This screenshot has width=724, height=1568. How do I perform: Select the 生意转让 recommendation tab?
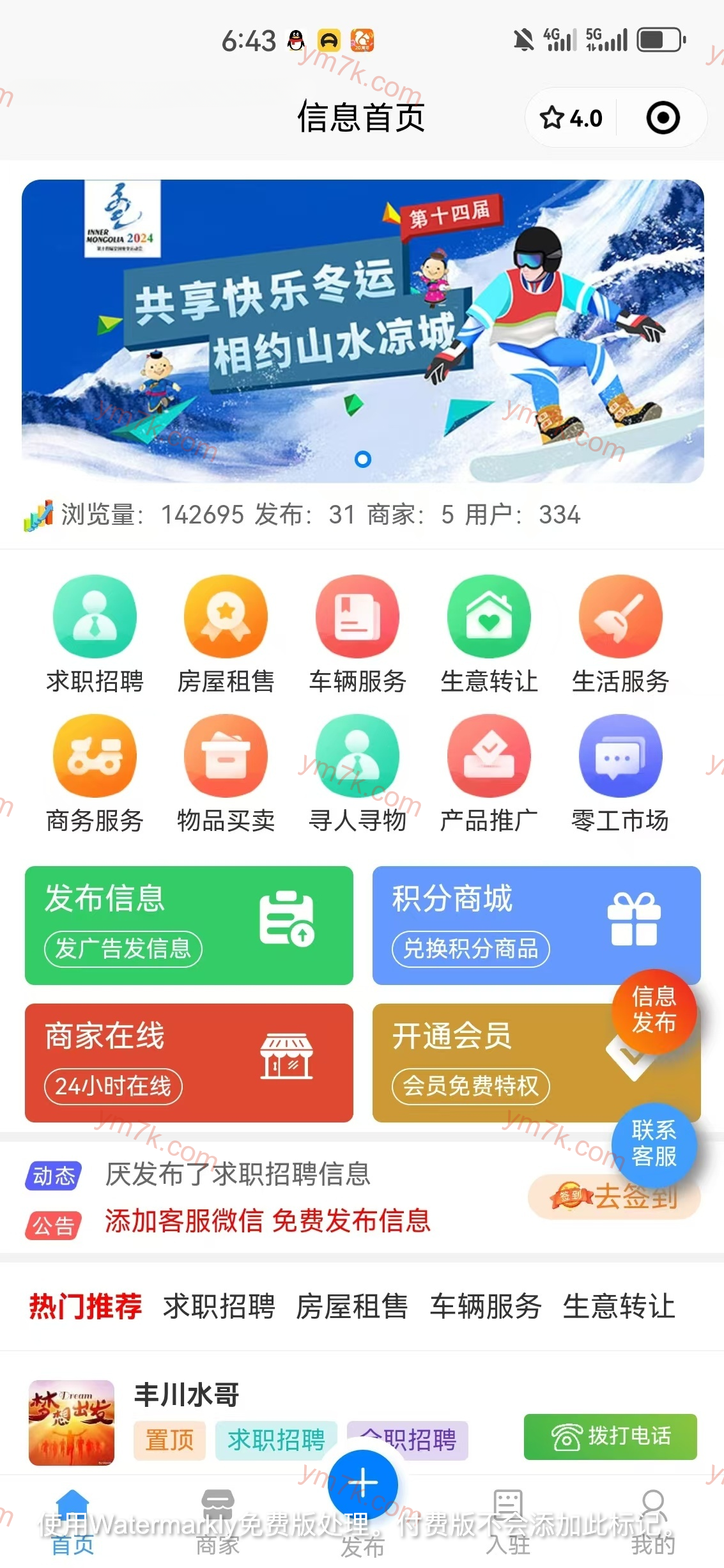tap(619, 1306)
